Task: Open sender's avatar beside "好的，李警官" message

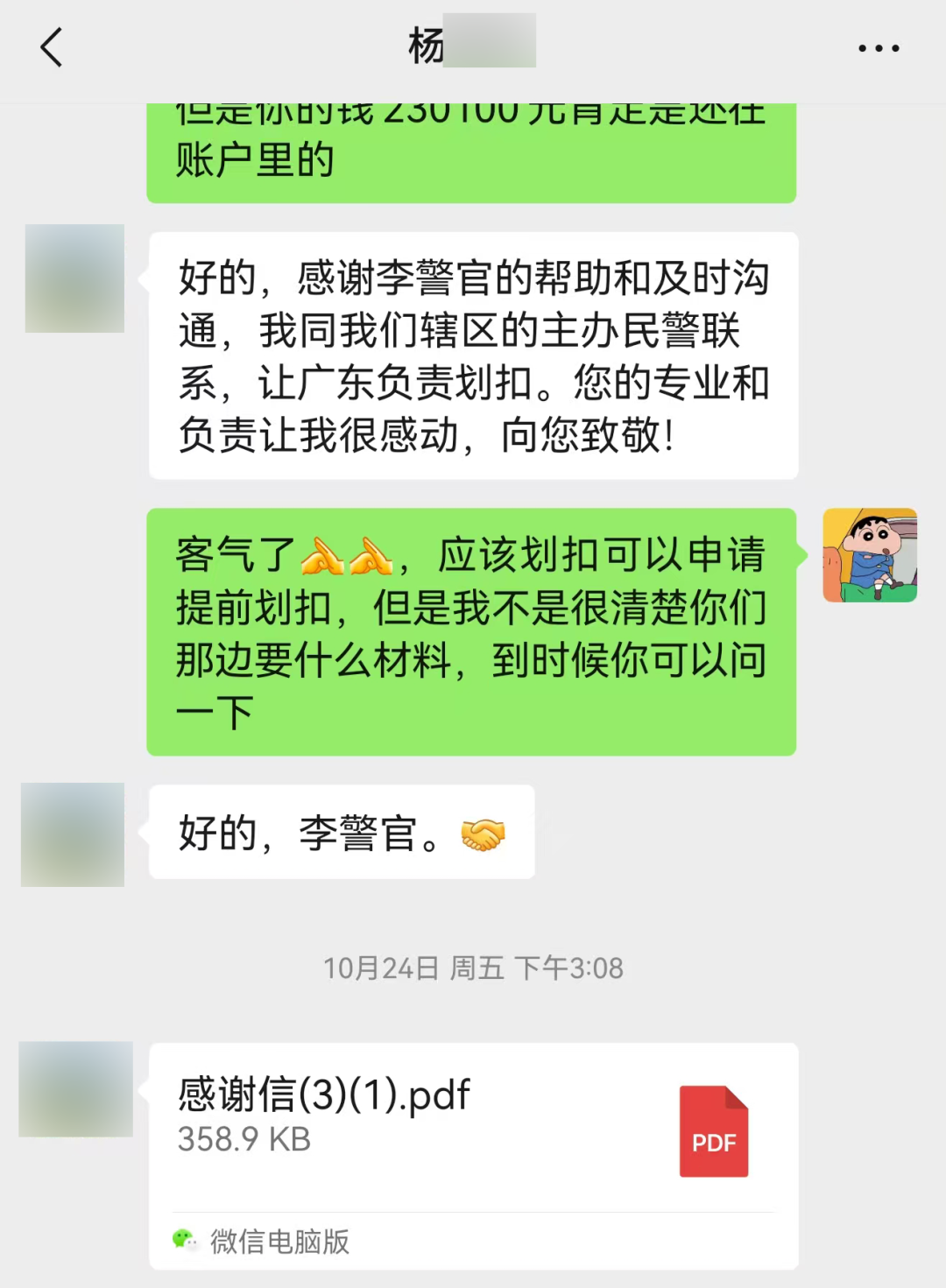Action: pos(73,834)
